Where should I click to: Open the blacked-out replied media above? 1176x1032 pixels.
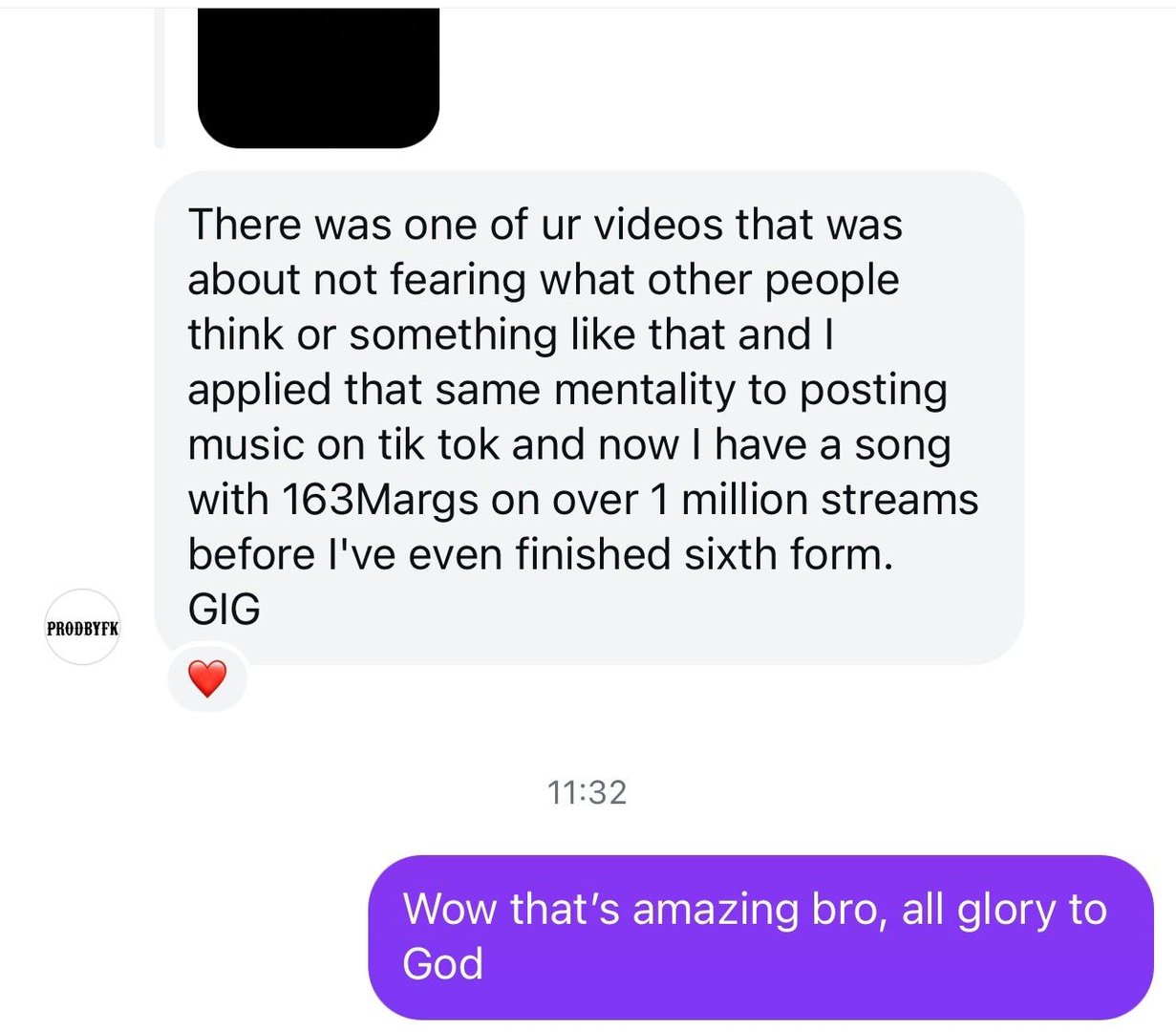point(318,76)
